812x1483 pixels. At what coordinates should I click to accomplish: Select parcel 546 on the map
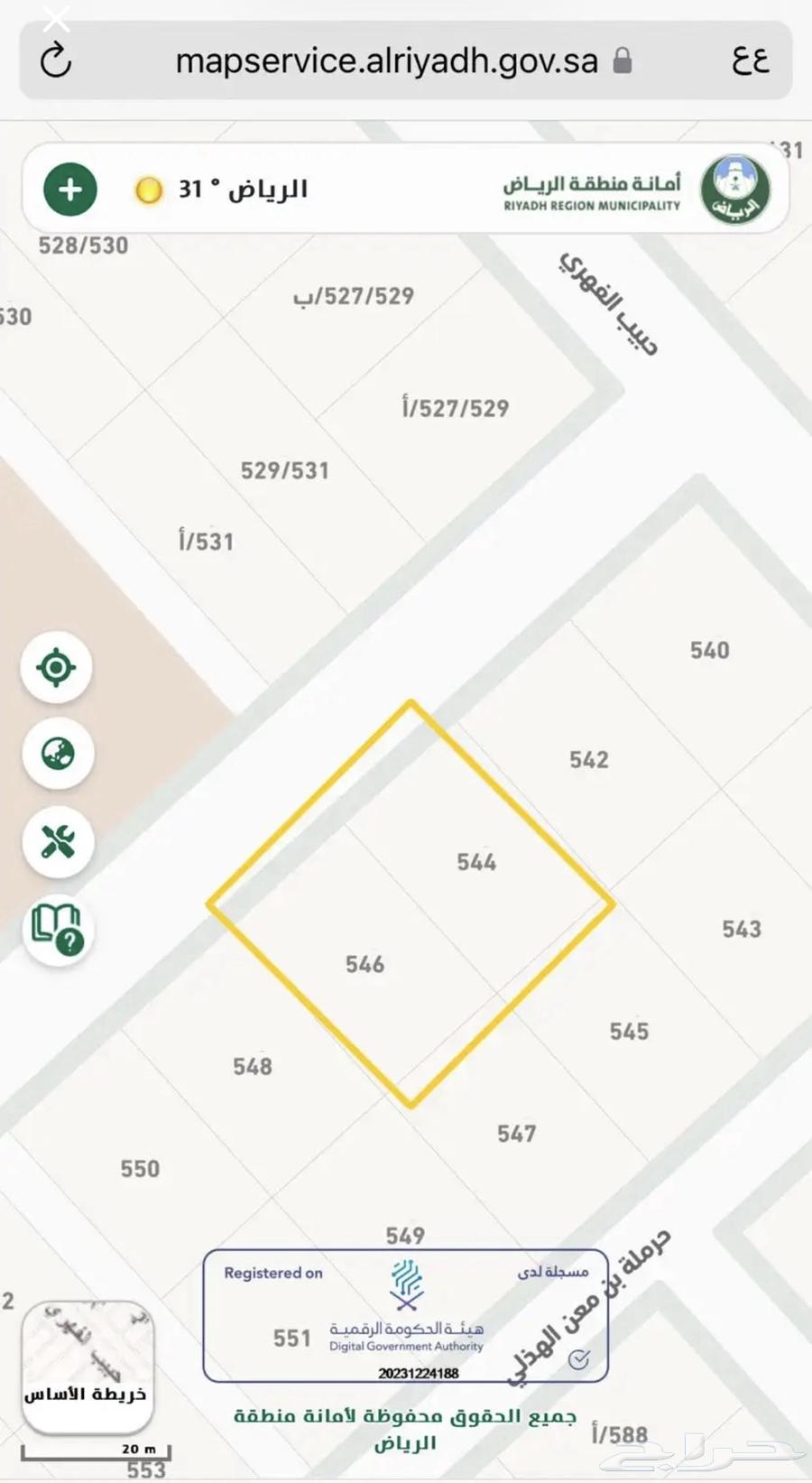pos(364,964)
